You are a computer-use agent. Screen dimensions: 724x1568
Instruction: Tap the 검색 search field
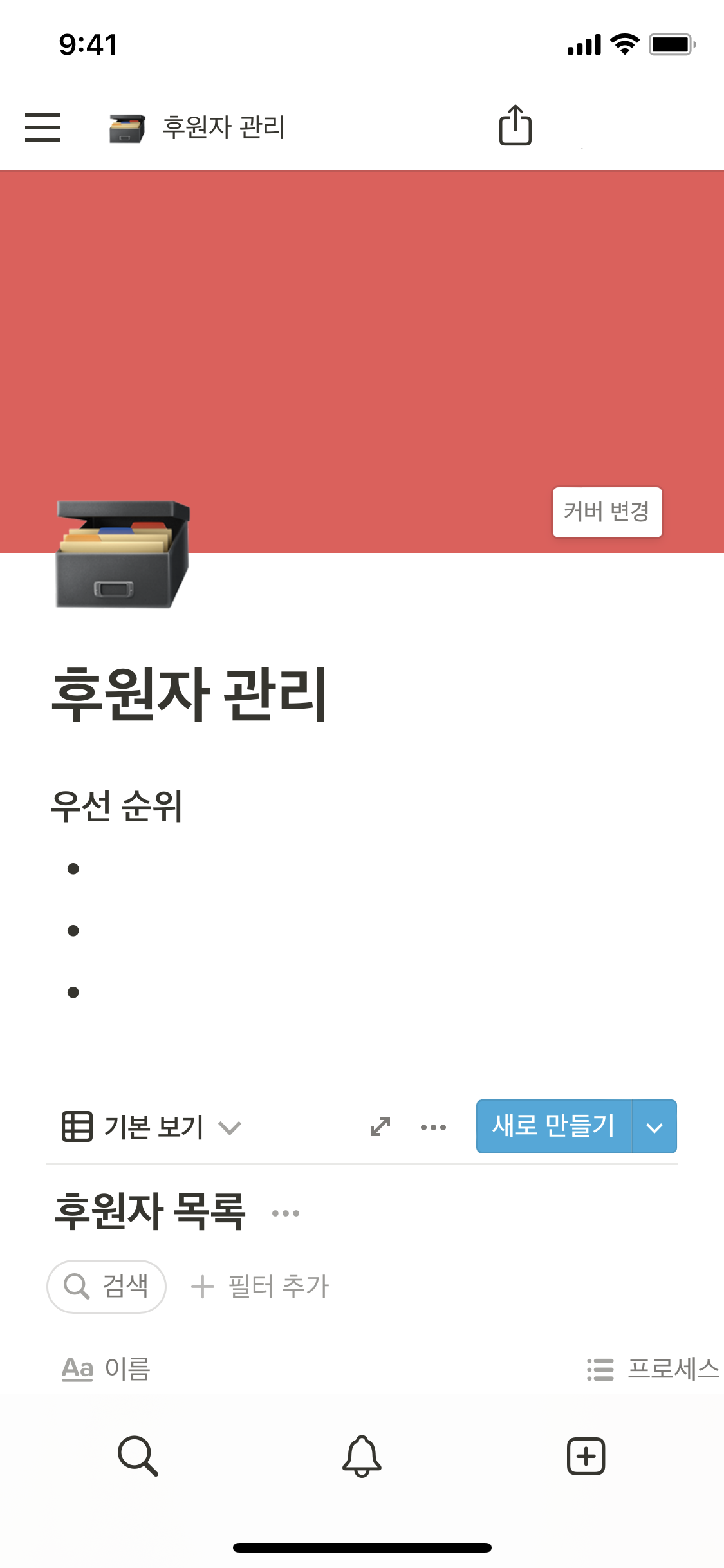pyautogui.click(x=107, y=1286)
